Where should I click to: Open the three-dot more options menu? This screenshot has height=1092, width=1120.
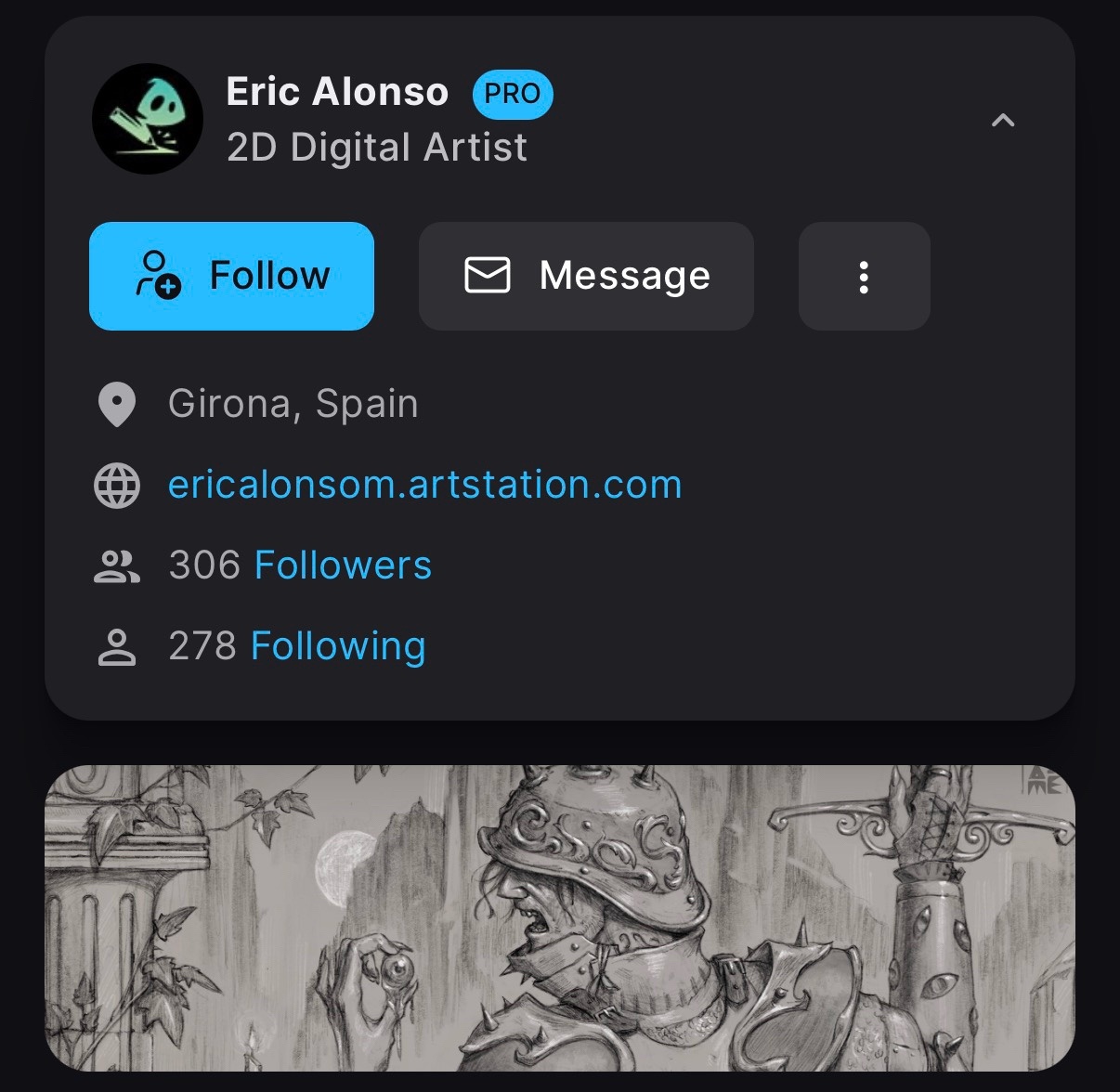(864, 276)
